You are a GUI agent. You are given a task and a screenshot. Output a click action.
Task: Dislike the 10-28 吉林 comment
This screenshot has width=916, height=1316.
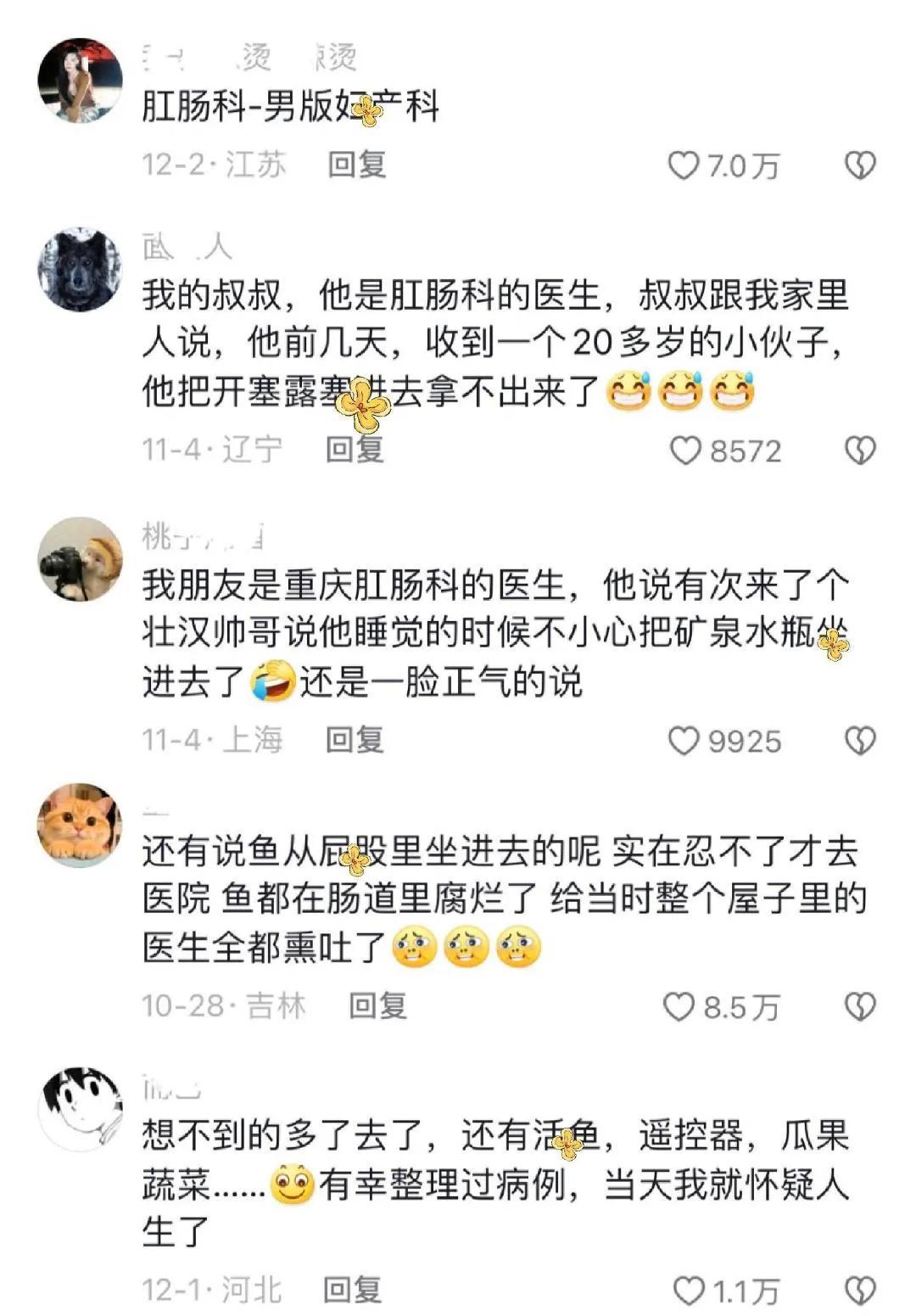[860, 1007]
